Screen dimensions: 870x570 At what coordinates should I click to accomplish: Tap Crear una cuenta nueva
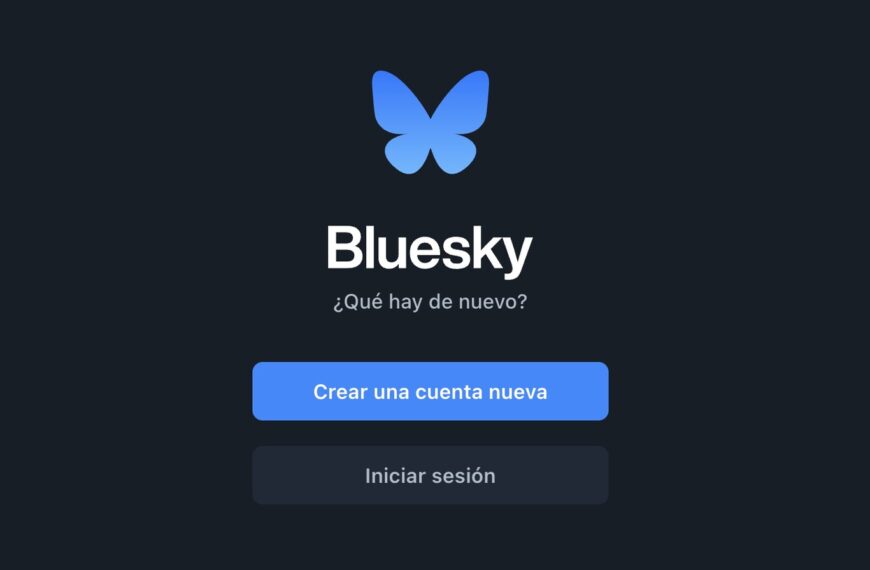(x=430, y=391)
